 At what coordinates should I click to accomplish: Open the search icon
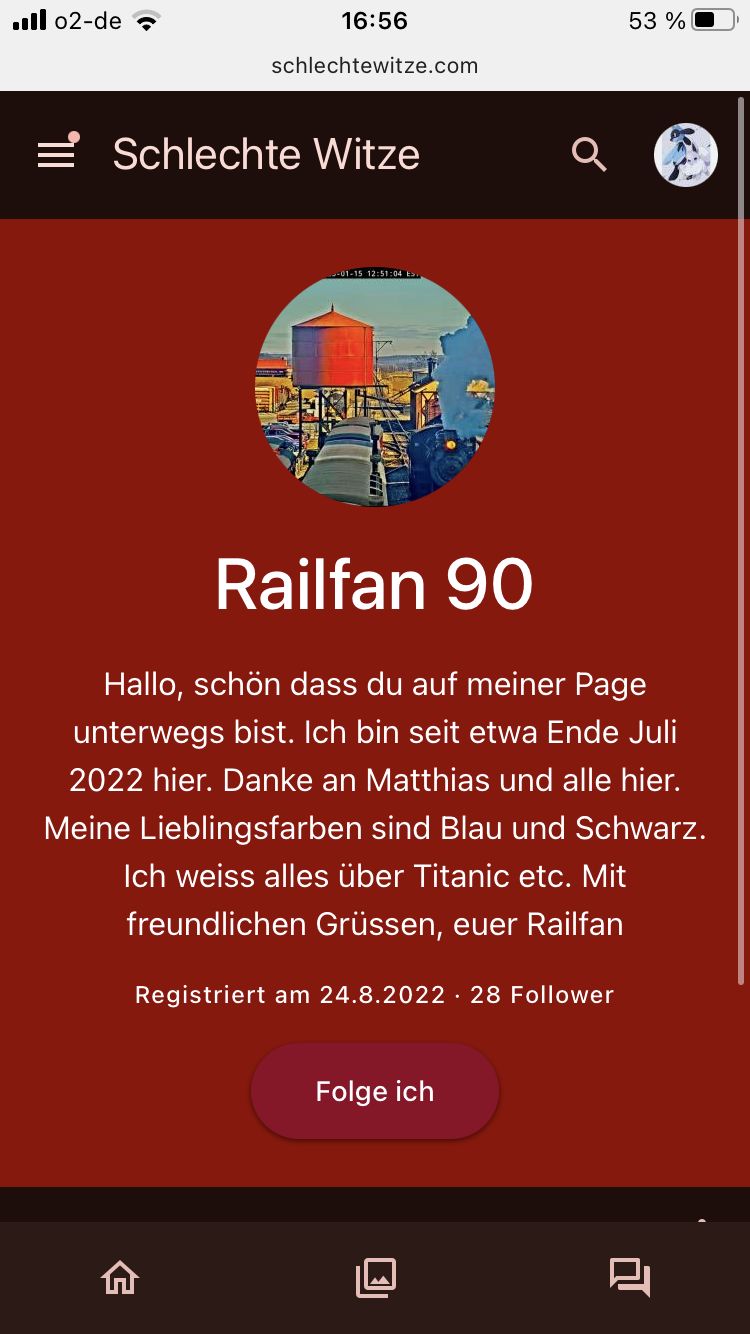click(x=589, y=155)
